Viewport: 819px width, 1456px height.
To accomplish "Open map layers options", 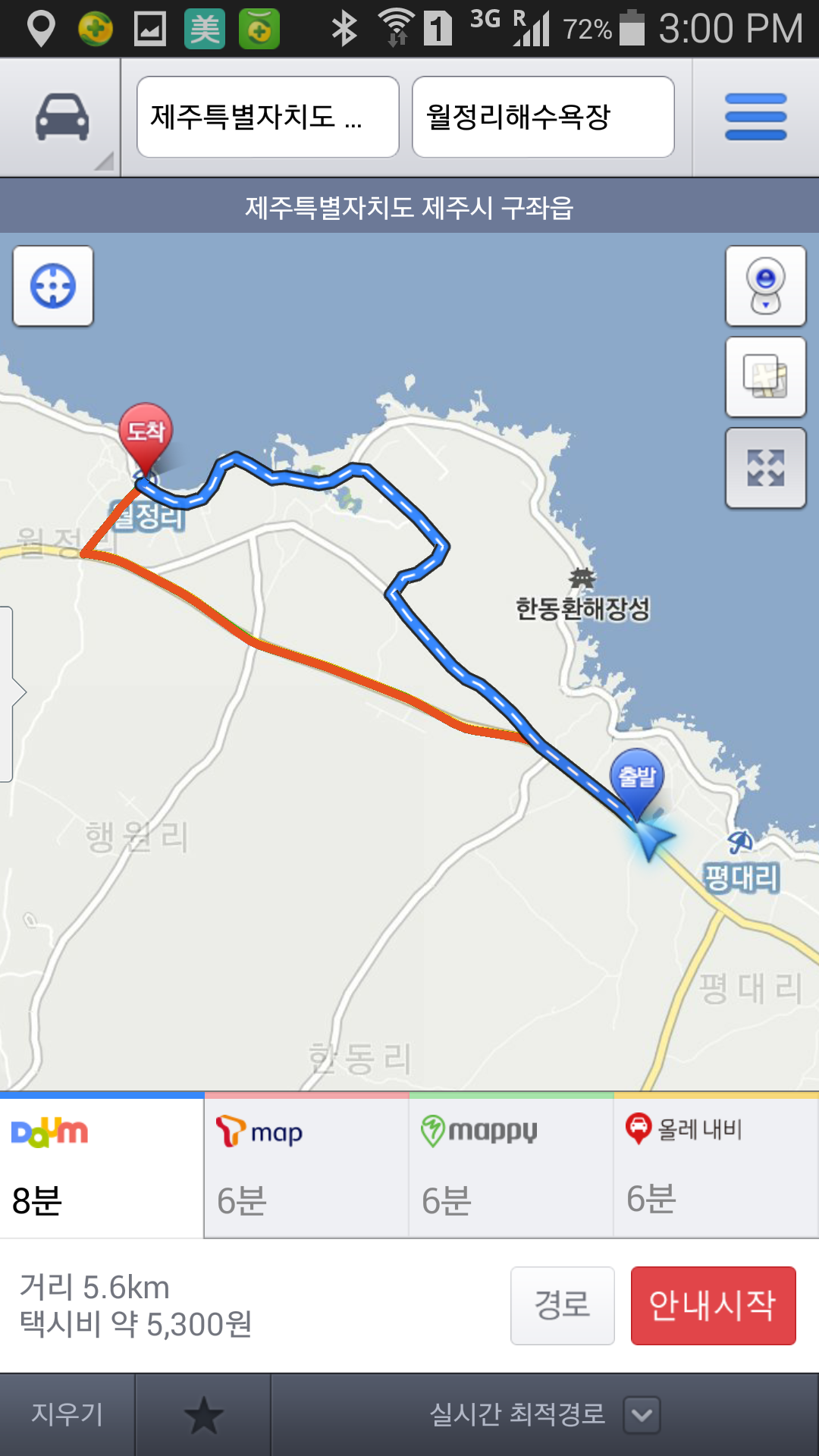I will 765,377.
